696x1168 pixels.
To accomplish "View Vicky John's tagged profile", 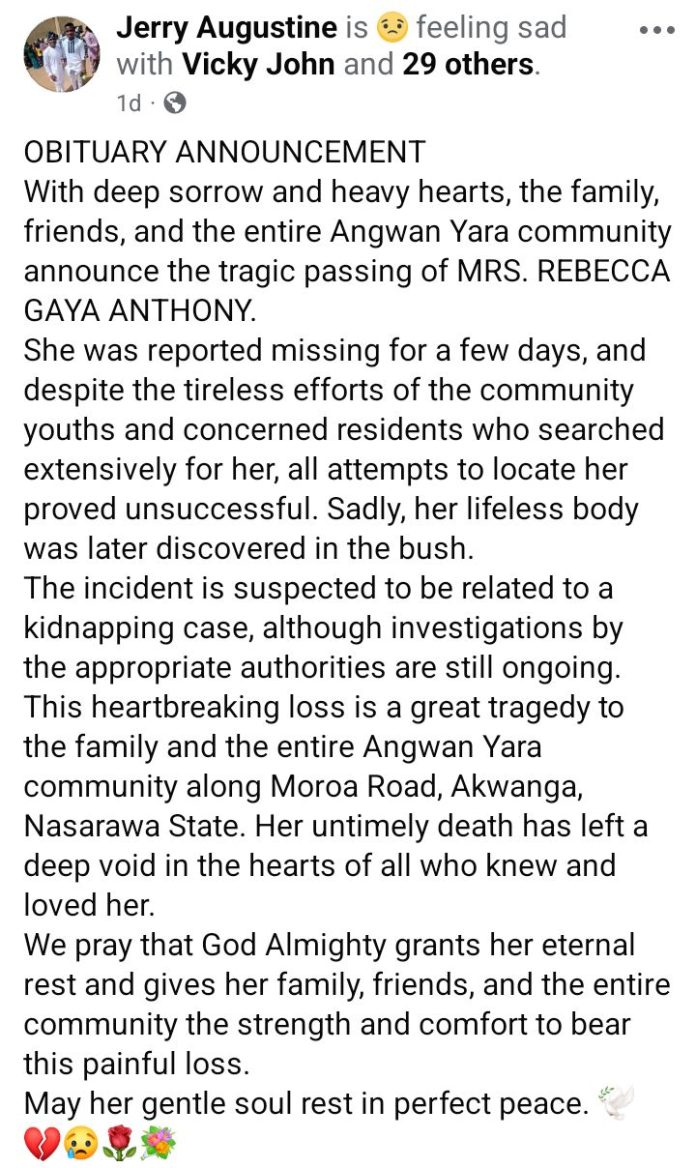I will coord(259,65).
